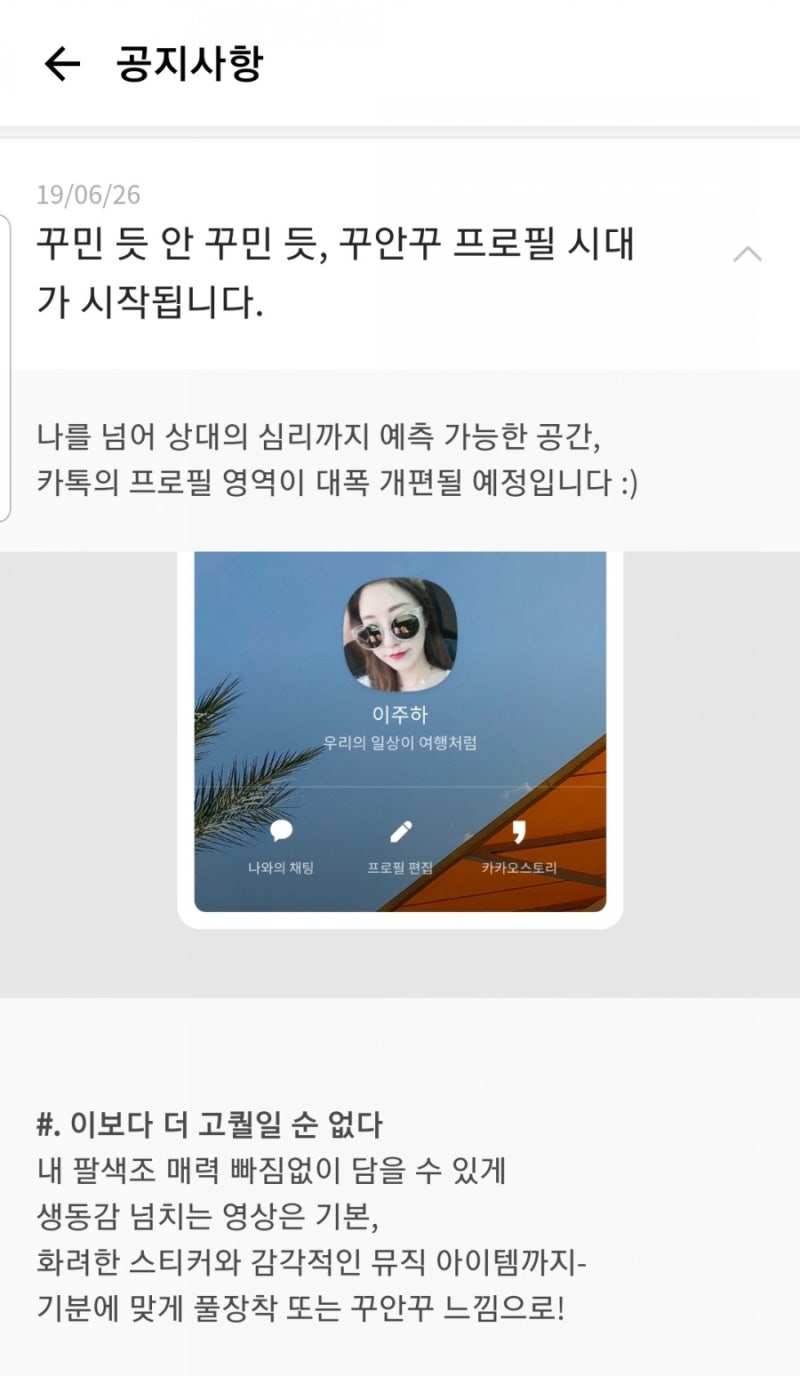Collapse the 꾸안꾸 프로필 notice
The image size is (800, 1376).
point(747,254)
